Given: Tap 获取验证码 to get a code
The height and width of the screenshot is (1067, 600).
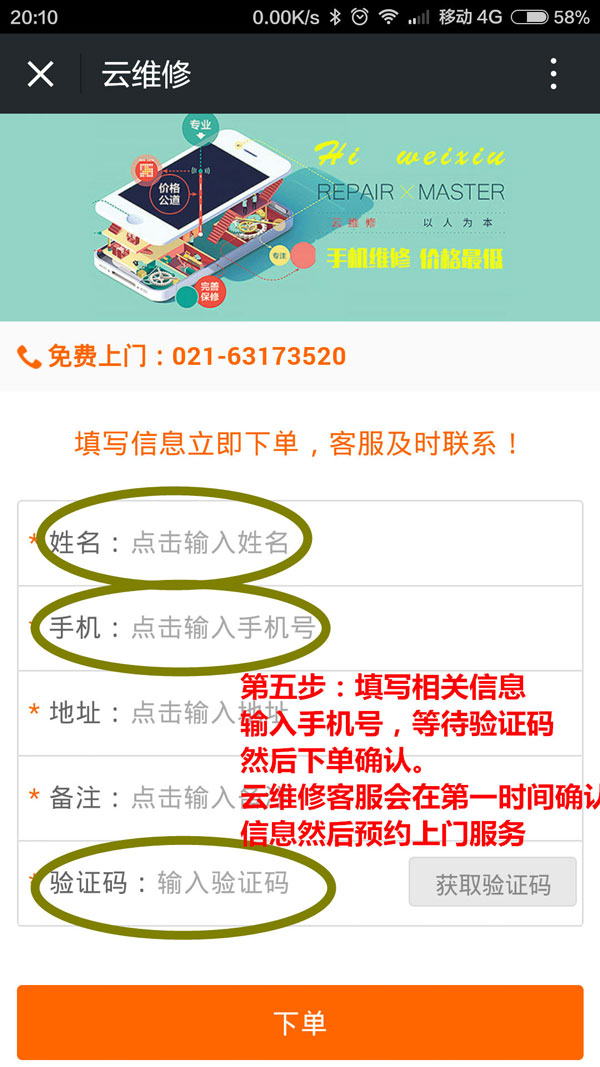Looking at the screenshot, I should [x=492, y=883].
